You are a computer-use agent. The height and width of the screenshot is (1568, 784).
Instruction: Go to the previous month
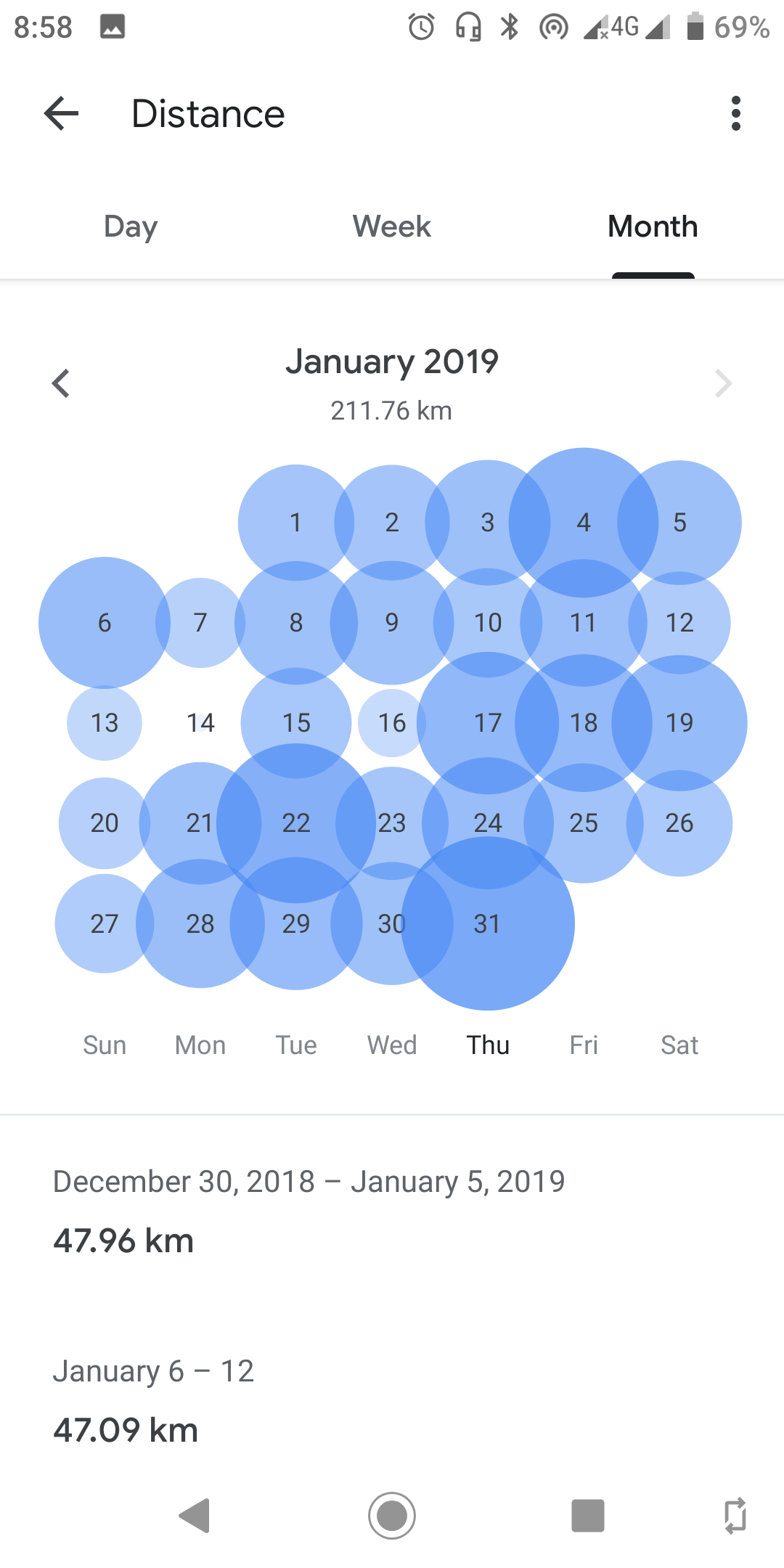[61, 383]
